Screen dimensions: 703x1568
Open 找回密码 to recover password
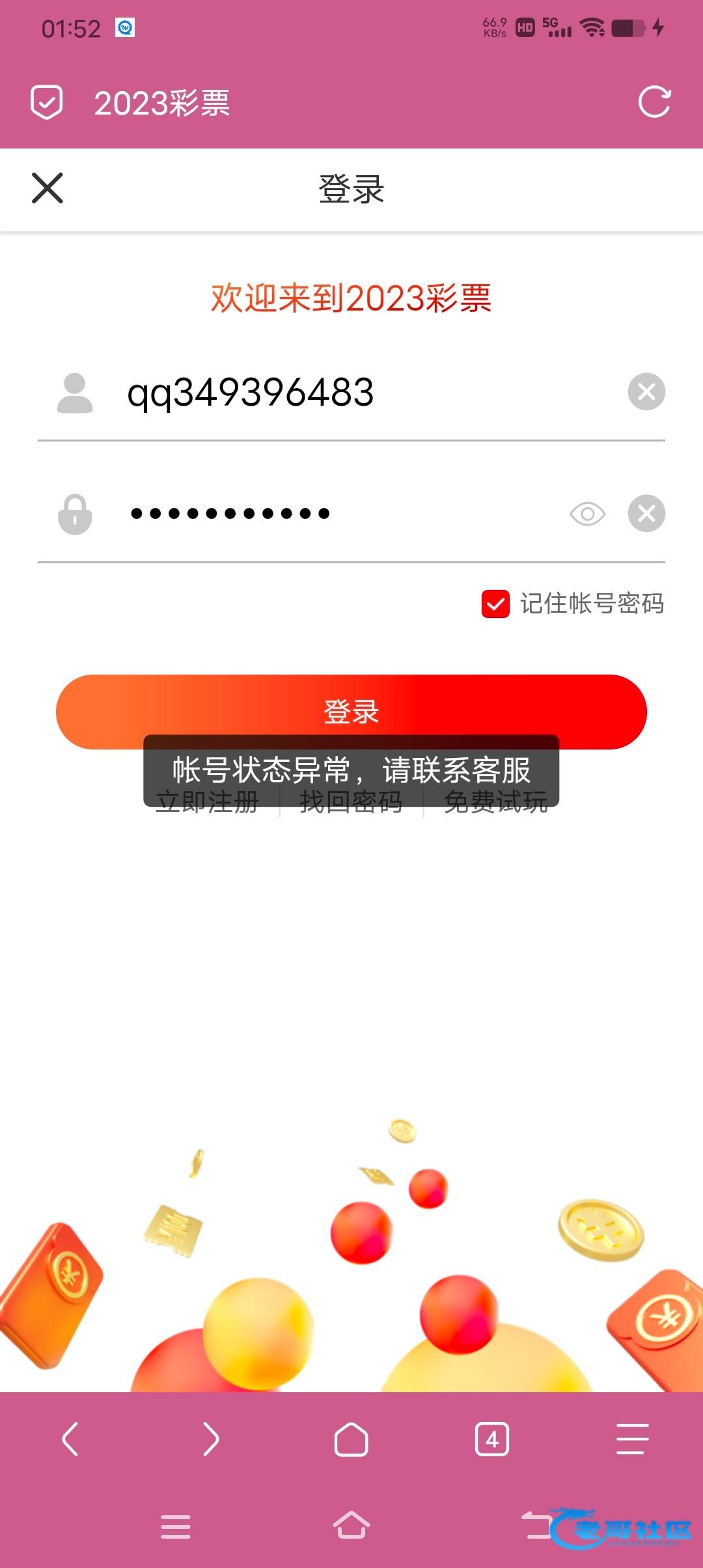tap(351, 802)
